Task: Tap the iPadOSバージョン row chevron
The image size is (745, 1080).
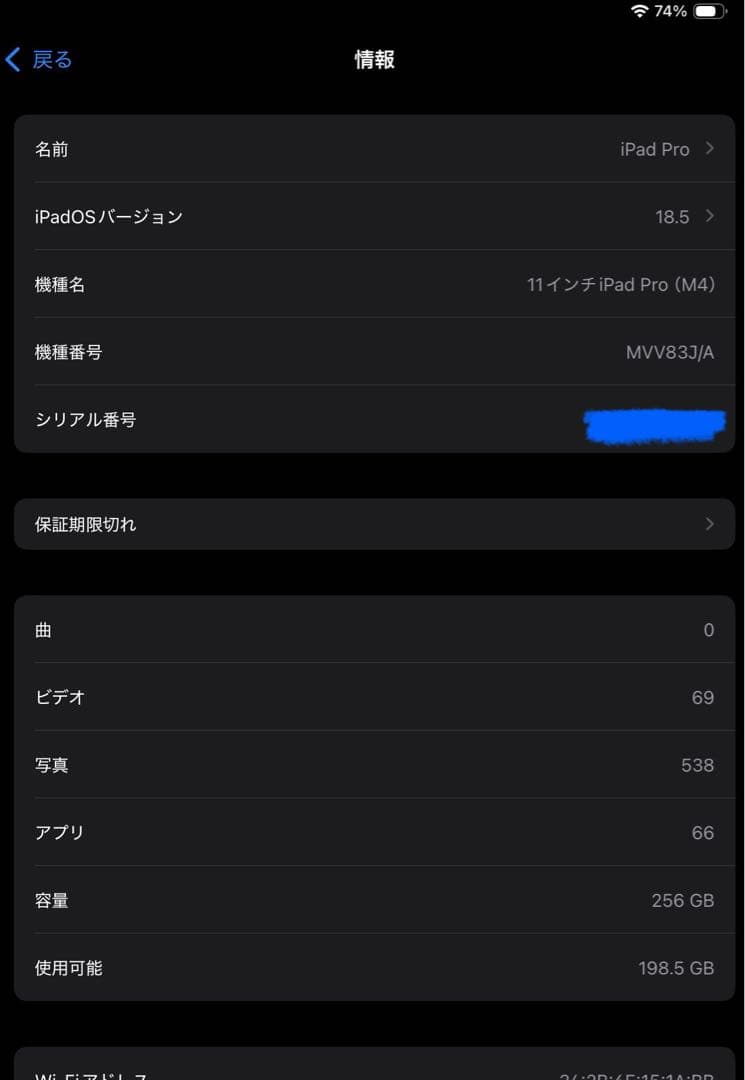Action: tap(709, 216)
